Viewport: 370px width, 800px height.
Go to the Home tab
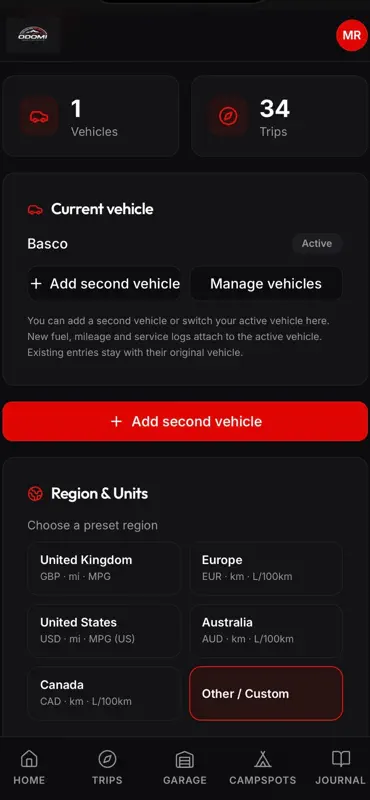(29, 767)
